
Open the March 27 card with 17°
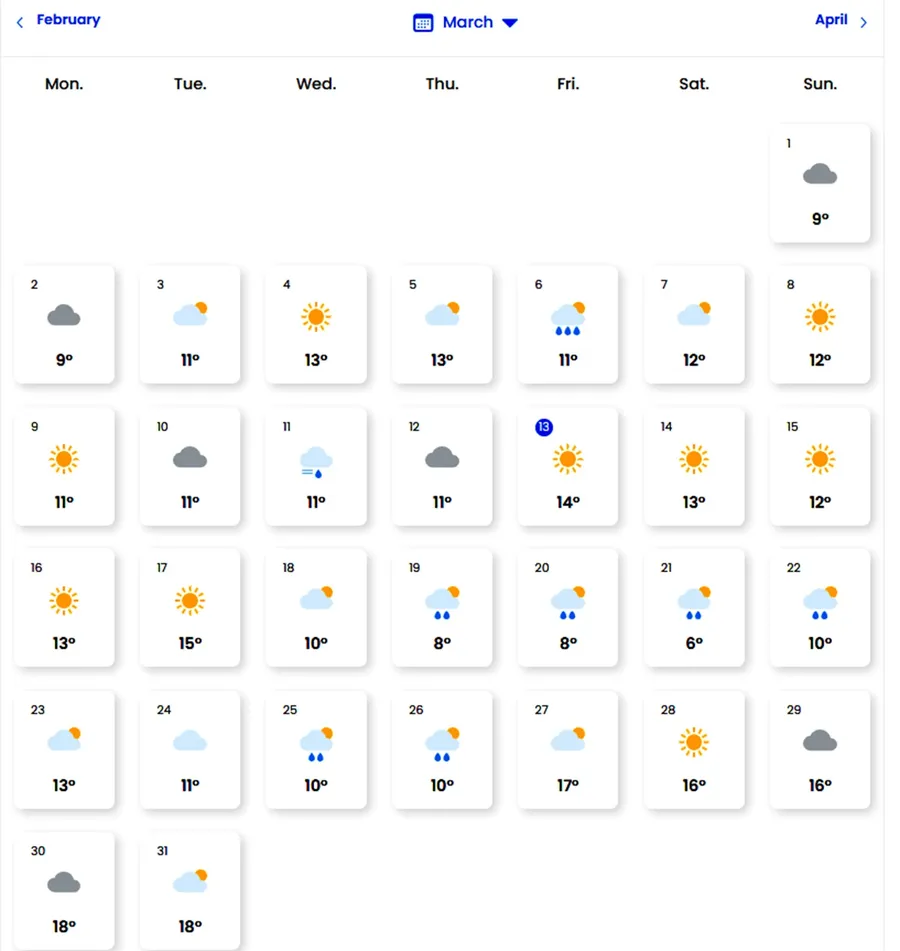568,749
